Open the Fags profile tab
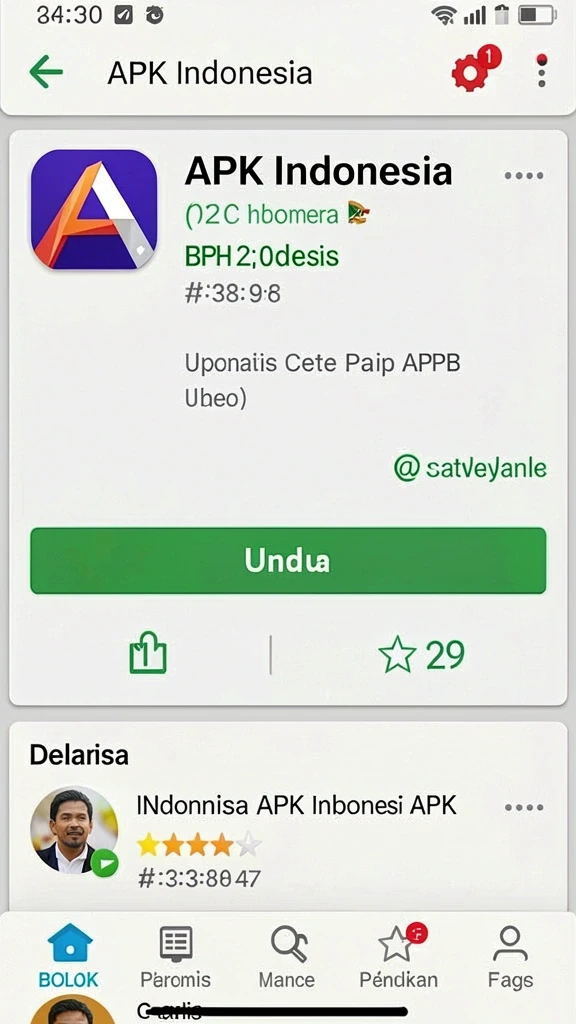This screenshot has width=576, height=1024. click(510, 958)
